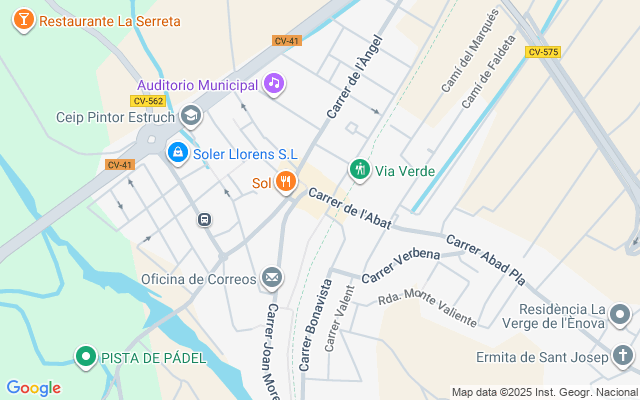Open the PISTA DE PÁDEL pin
The image size is (640, 400).
click(86, 357)
